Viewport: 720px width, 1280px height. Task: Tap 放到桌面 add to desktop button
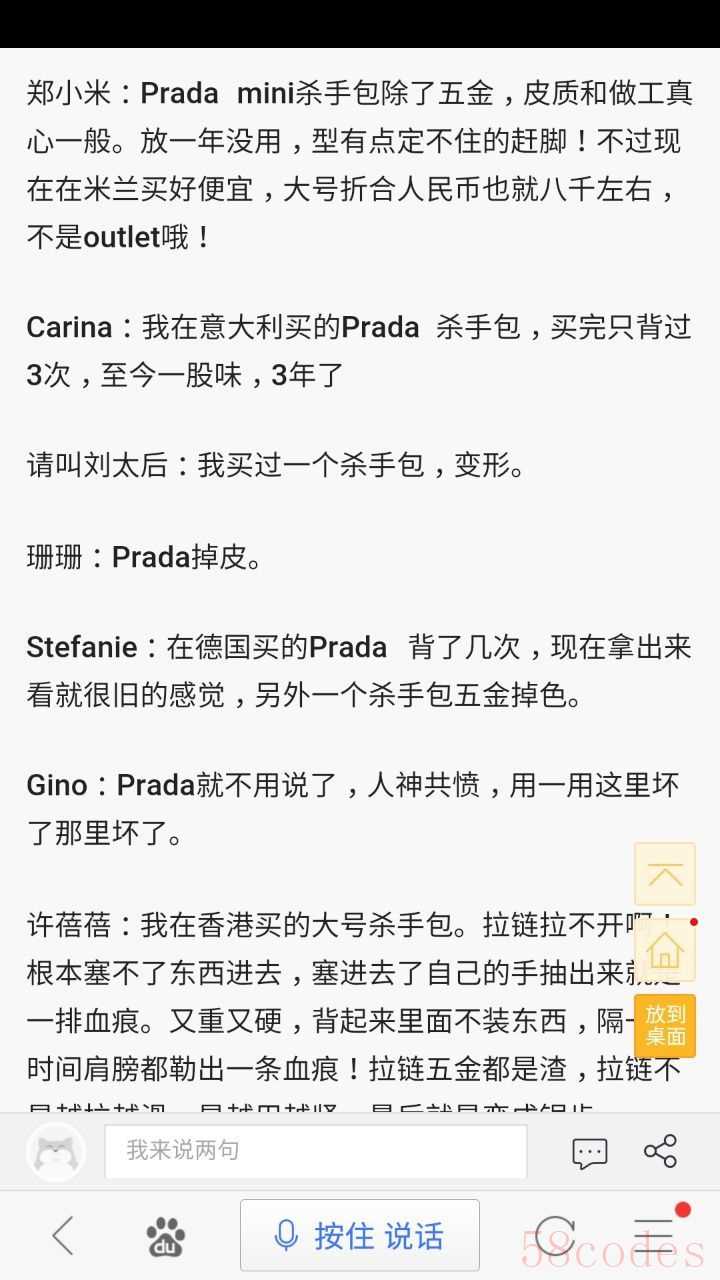pyautogui.click(x=665, y=1025)
